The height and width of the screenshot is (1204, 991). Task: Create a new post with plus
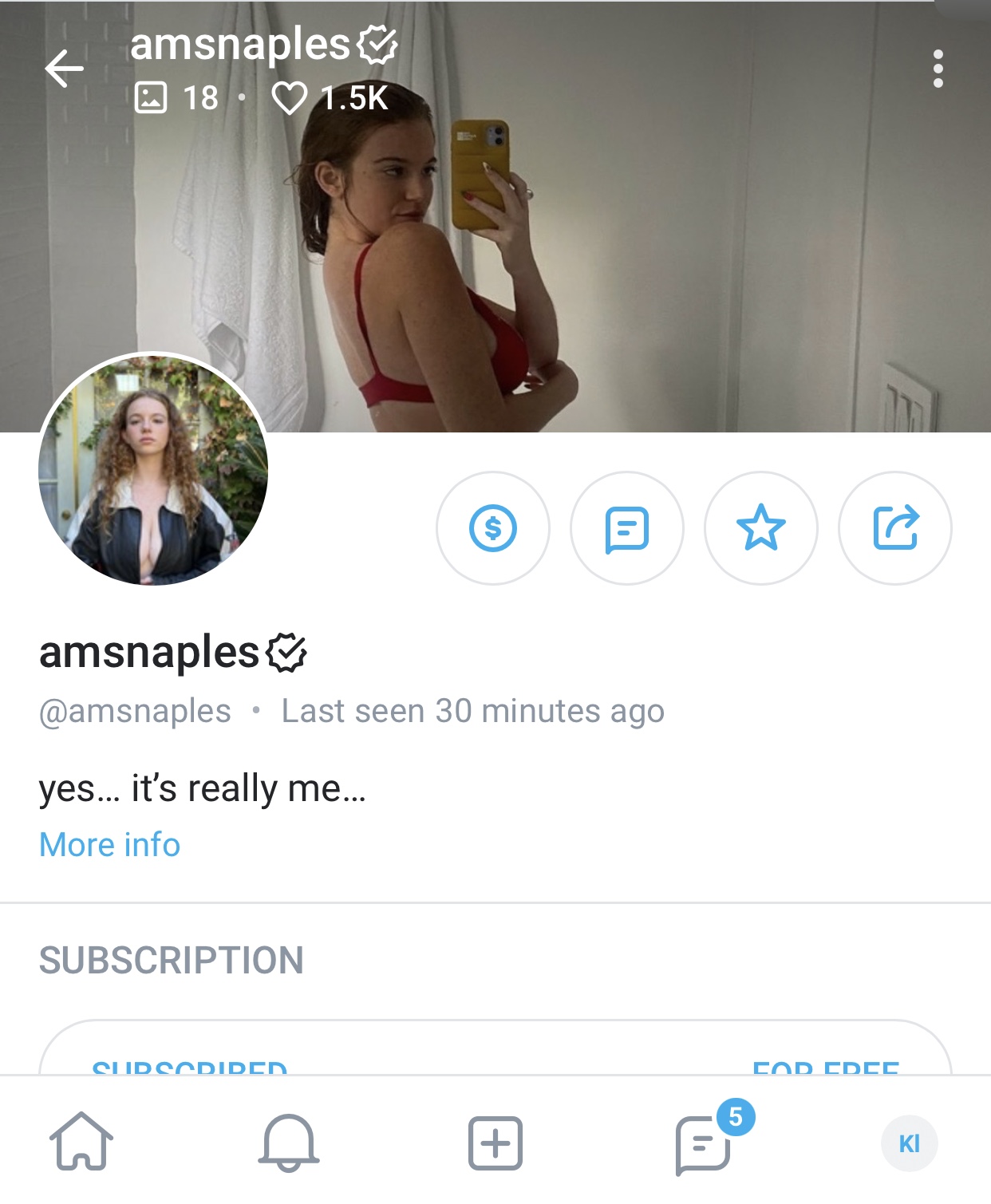(495, 1143)
